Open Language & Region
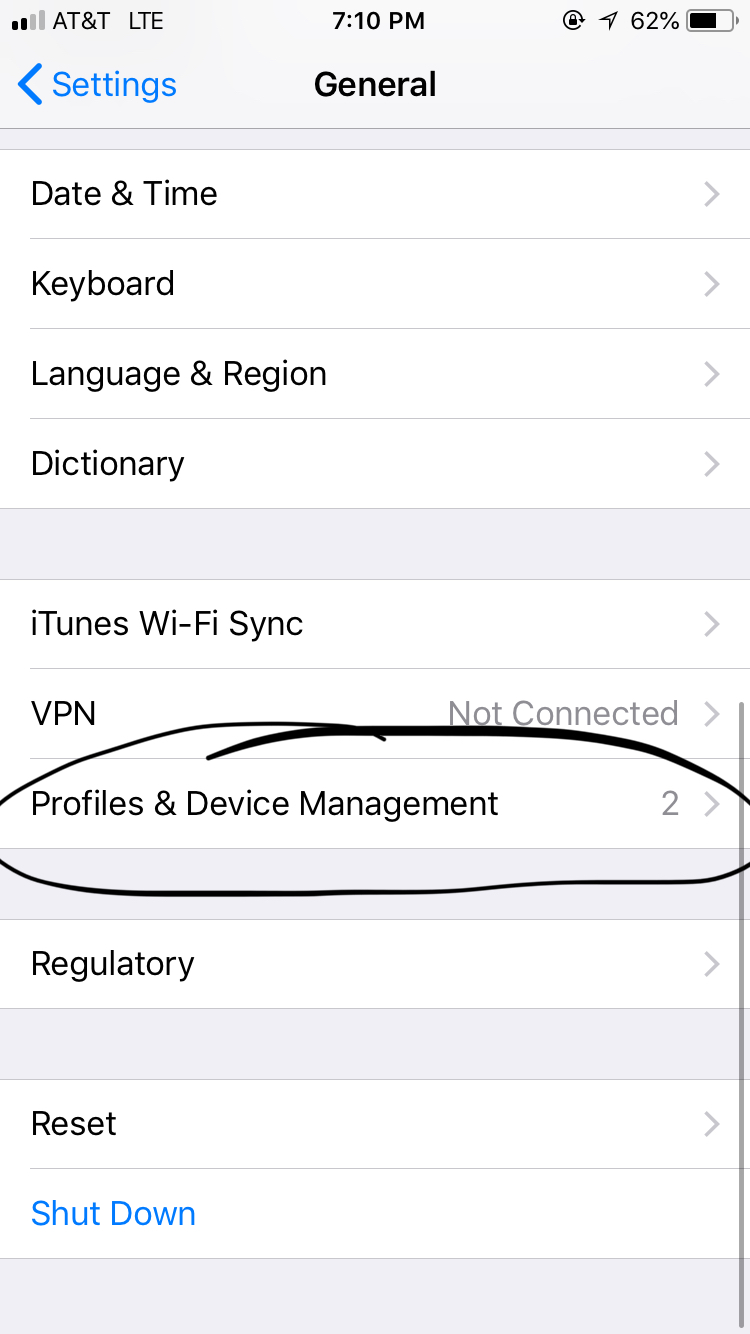 coord(375,374)
